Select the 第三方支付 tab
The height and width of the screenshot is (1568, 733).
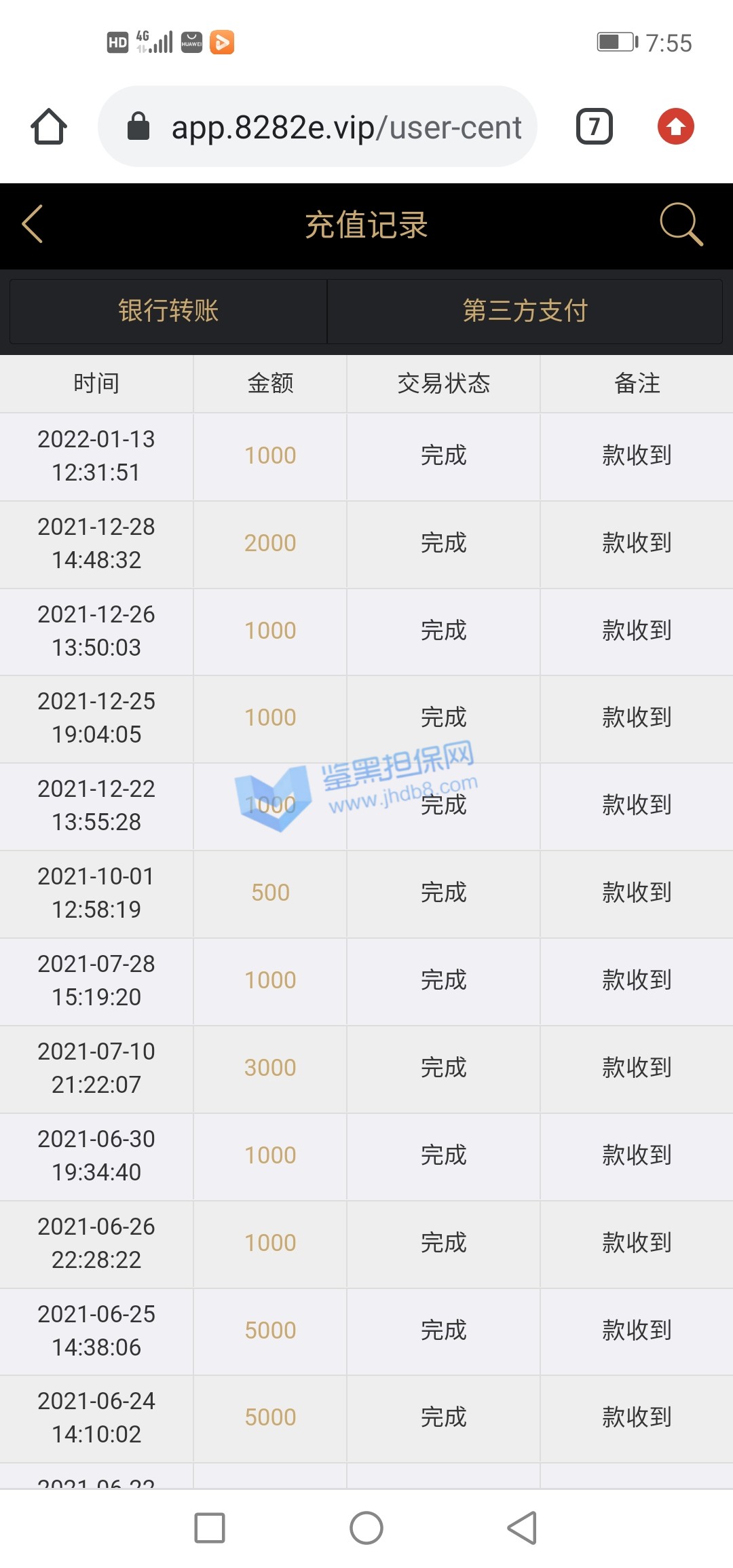tap(525, 311)
